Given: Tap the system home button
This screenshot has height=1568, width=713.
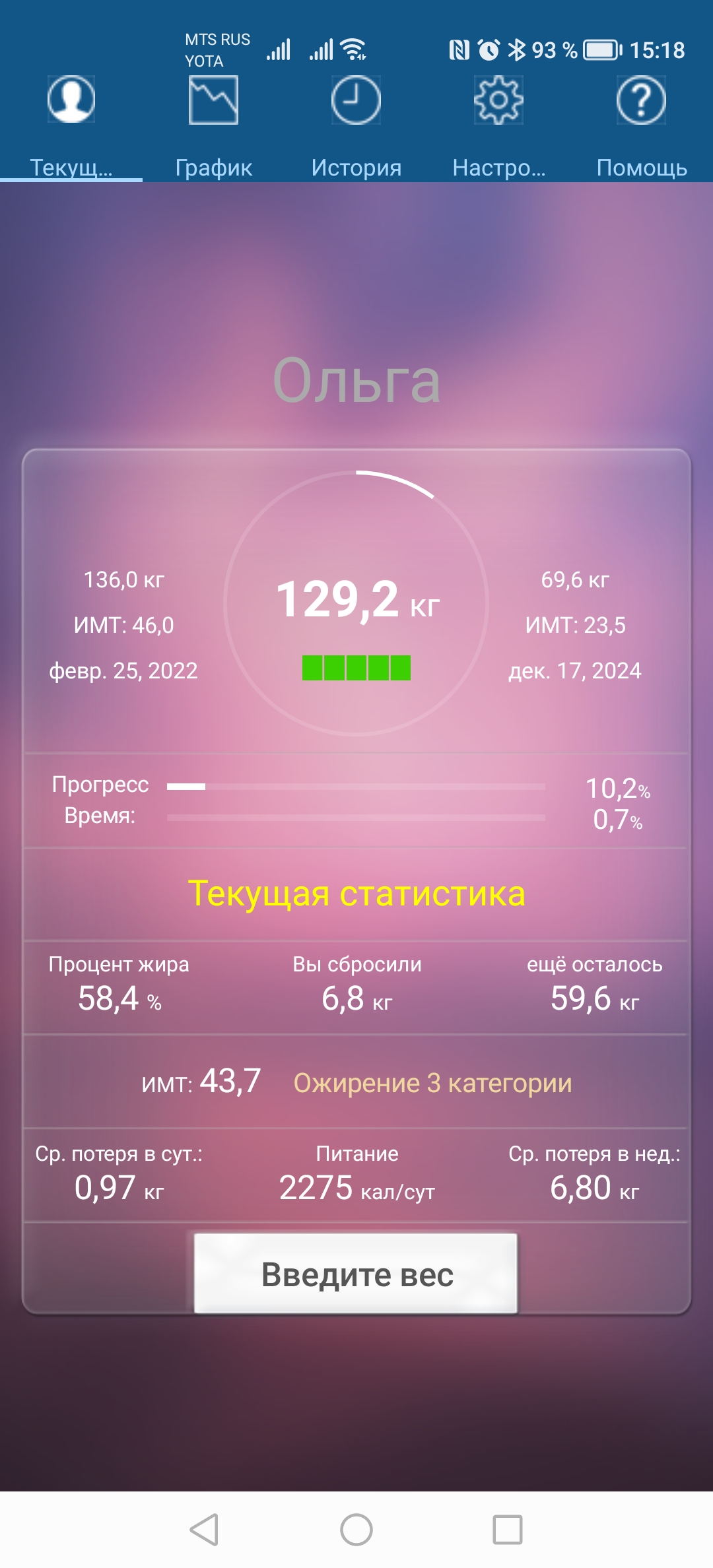Looking at the screenshot, I should point(356,1530).
